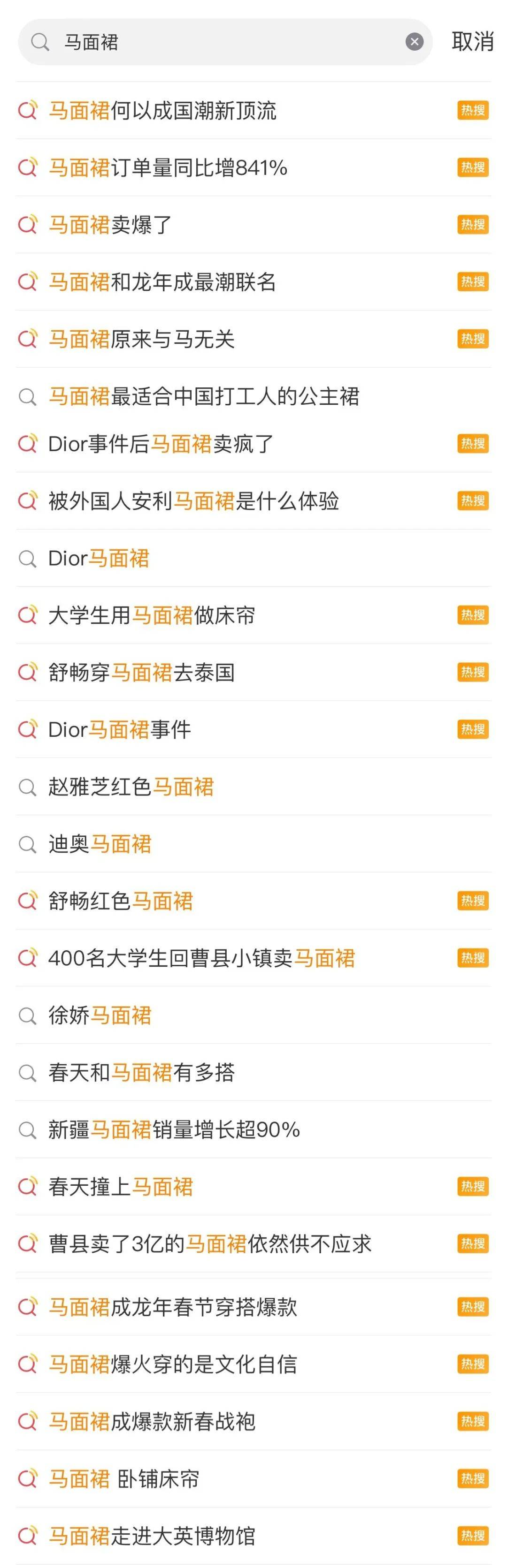Select Dior事件后马面裙卖疯了 suggestion
The width and height of the screenshot is (507, 1568).
pos(161,444)
